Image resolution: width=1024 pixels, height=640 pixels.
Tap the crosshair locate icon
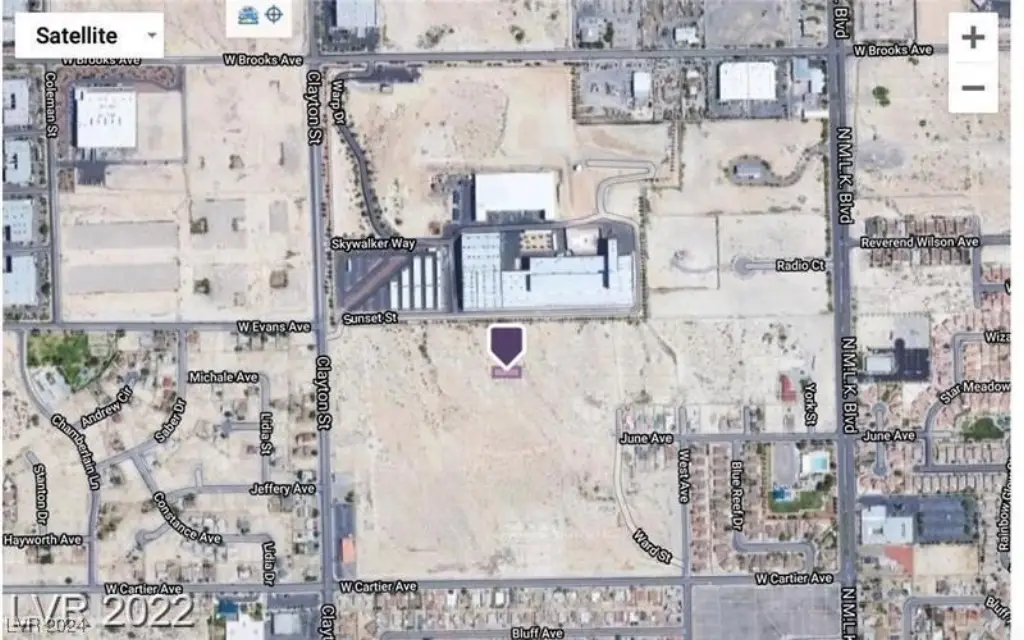[274, 14]
